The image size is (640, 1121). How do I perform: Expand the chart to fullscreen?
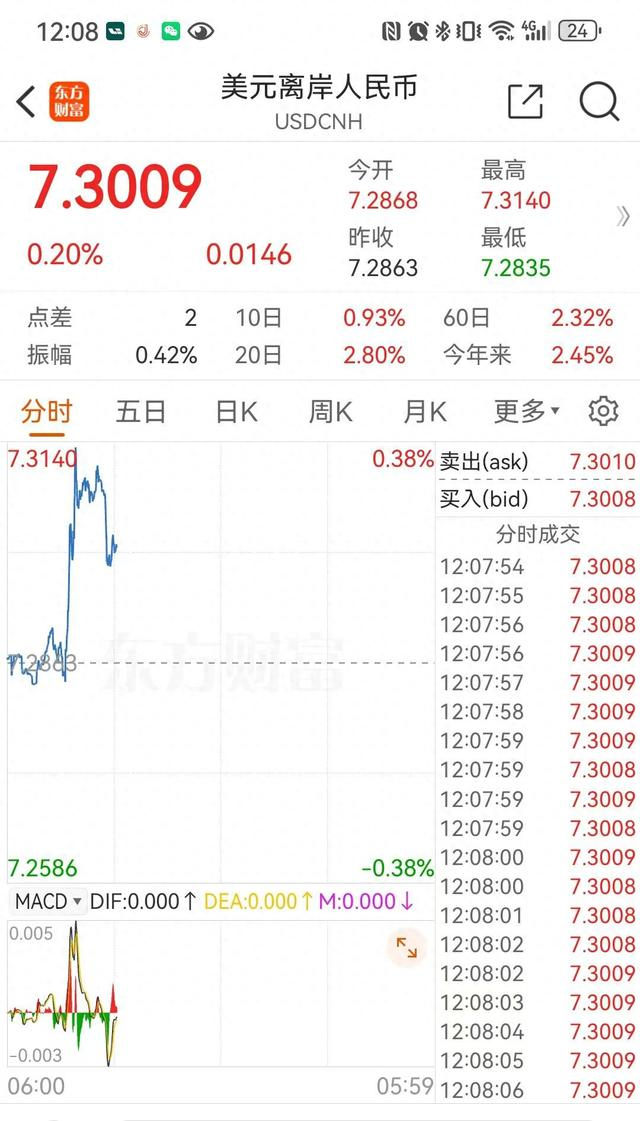(x=407, y=948)
